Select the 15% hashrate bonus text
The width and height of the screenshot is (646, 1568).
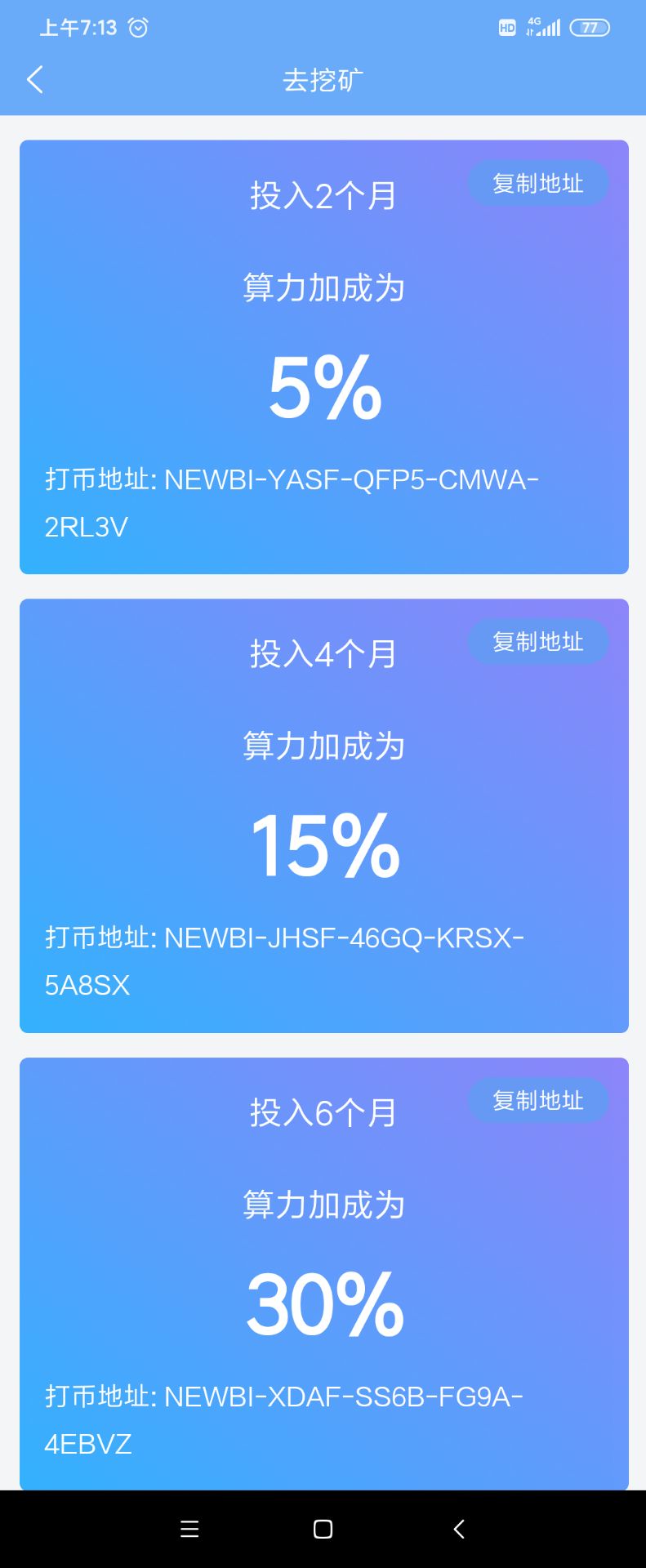(x=323, y=849)
